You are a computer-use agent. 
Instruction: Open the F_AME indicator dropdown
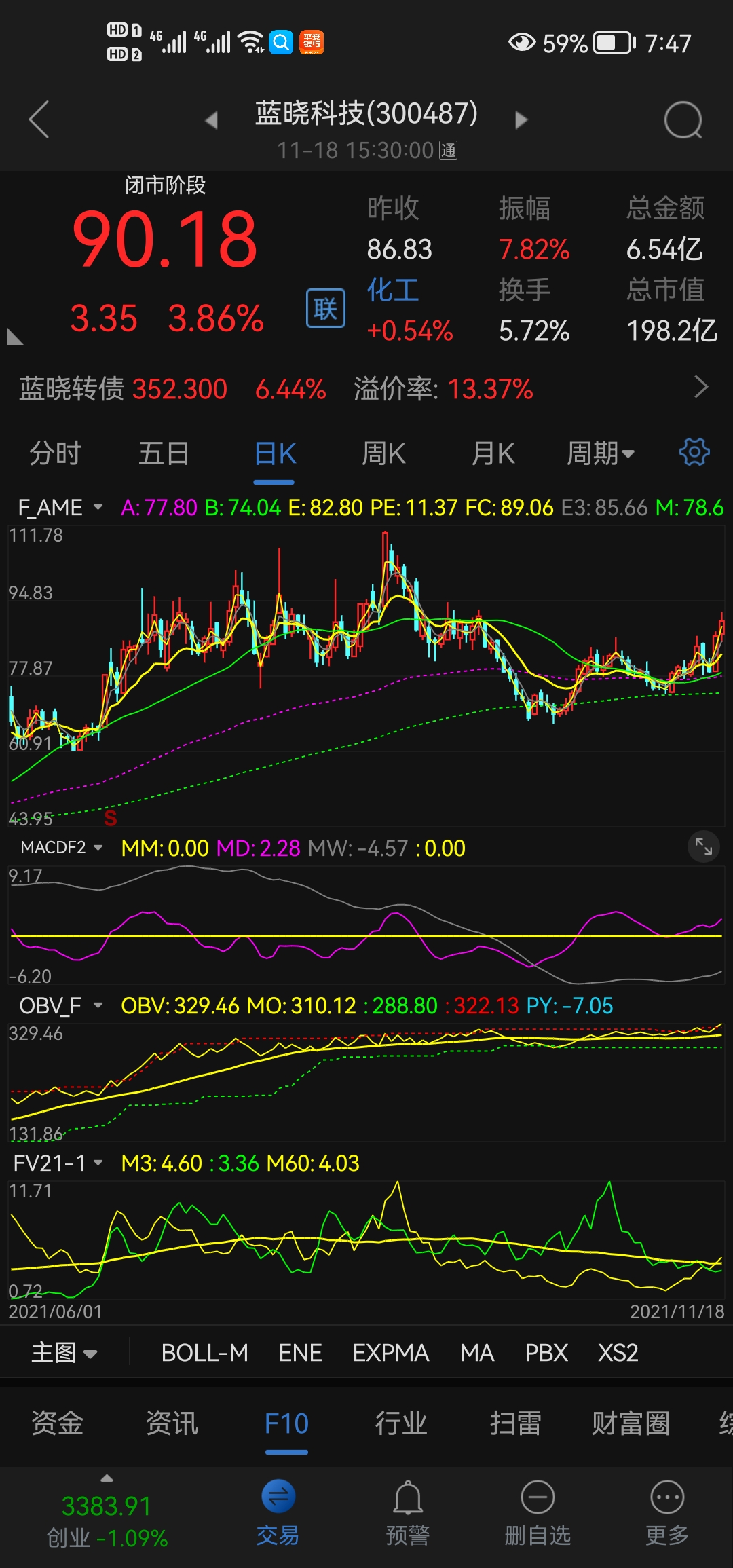[x=60, y=507]
